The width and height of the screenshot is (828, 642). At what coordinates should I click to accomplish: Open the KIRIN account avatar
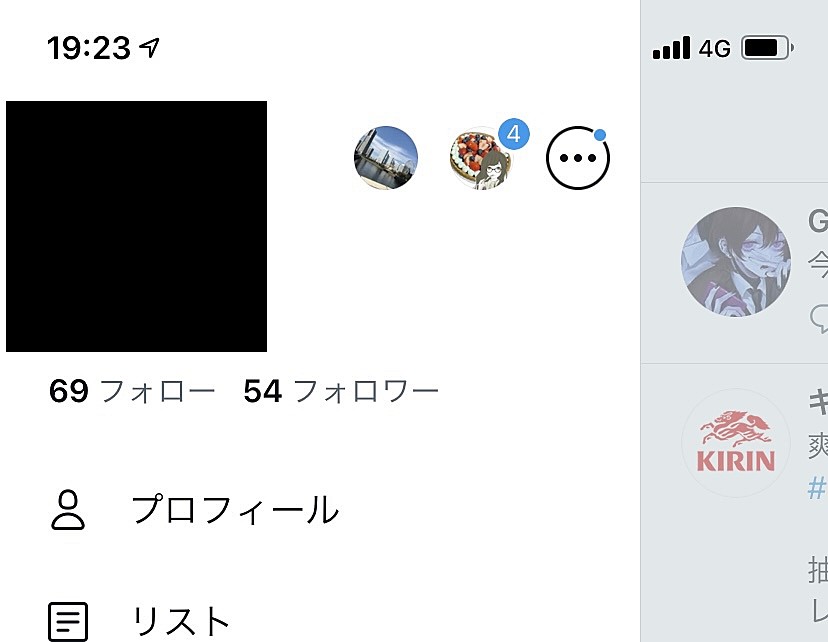click(735, 444)
